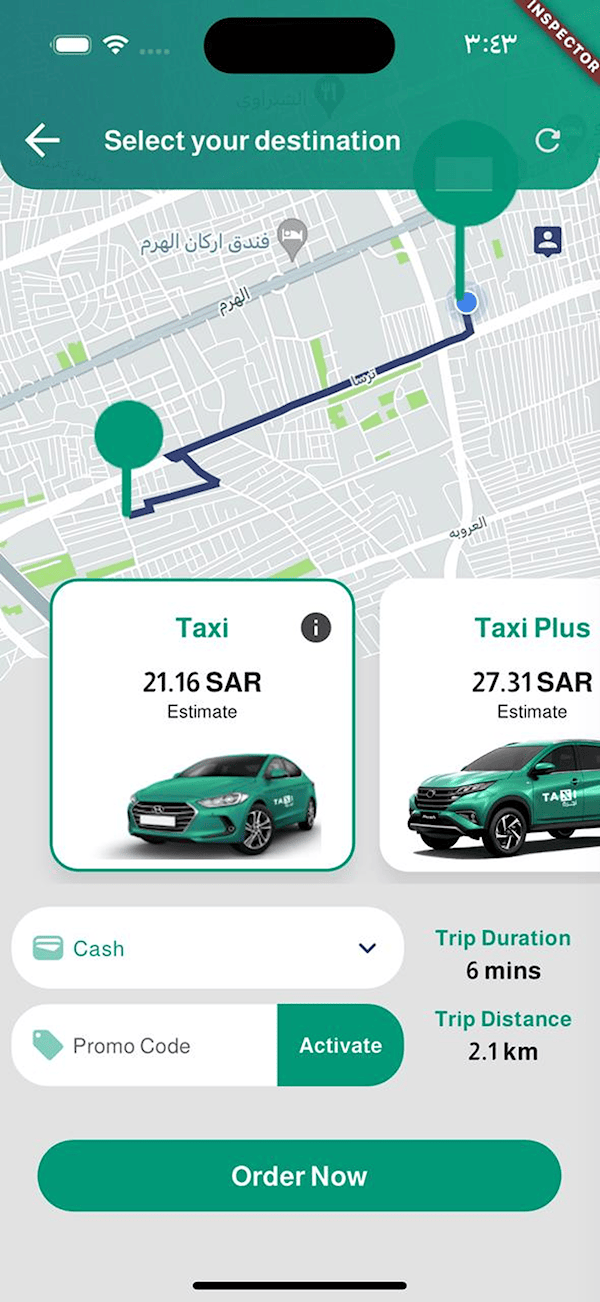Select the Taxi ride option
The image size is (600, 1302).
[x=202, y=724]
